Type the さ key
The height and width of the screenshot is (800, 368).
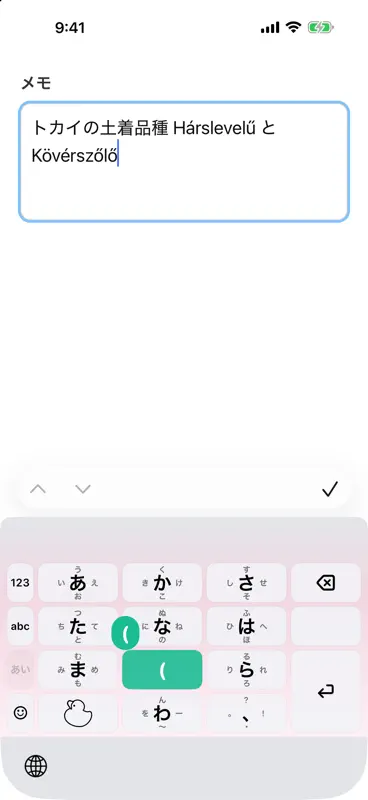point(247,583)
